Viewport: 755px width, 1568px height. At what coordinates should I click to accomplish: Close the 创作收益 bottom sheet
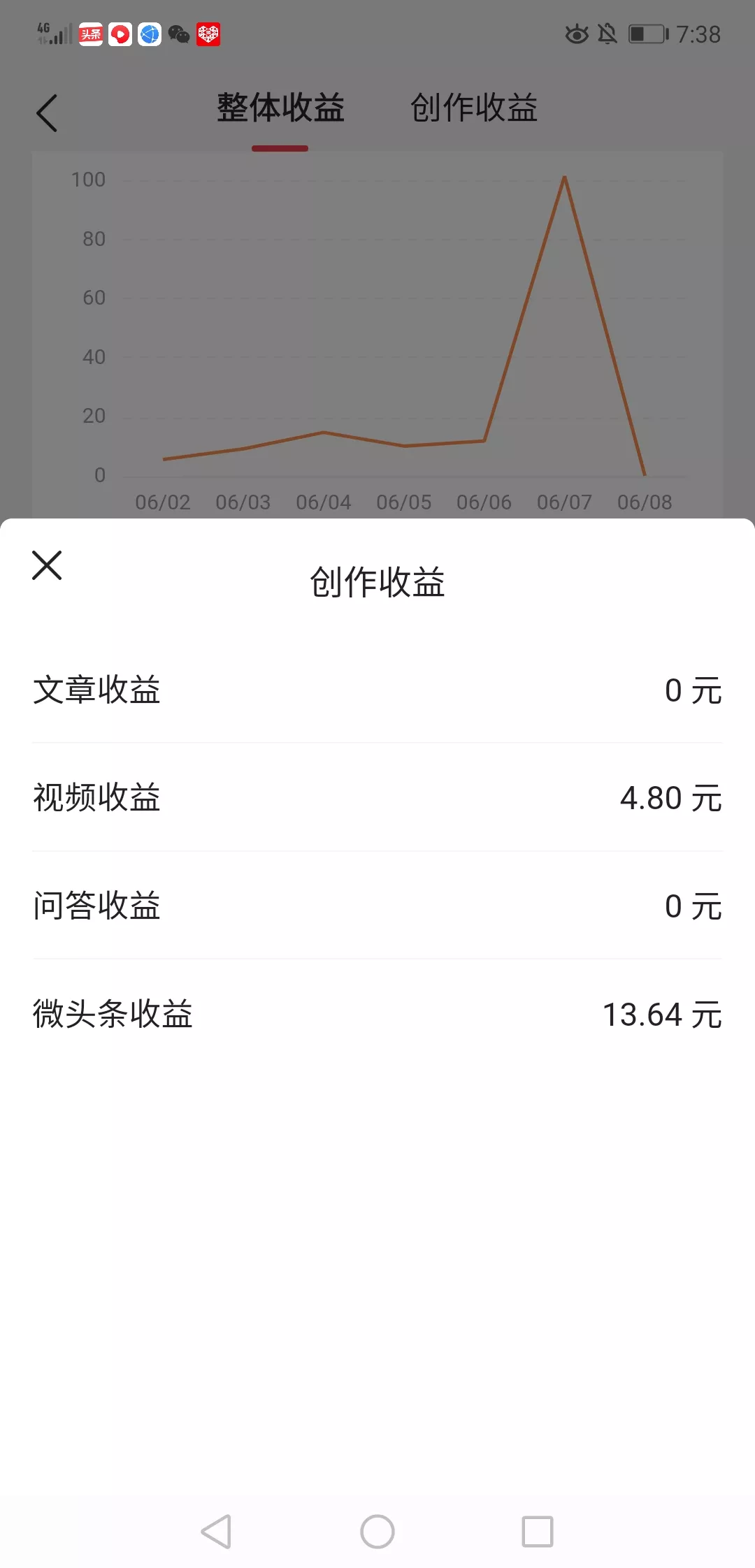click(47, 565)
